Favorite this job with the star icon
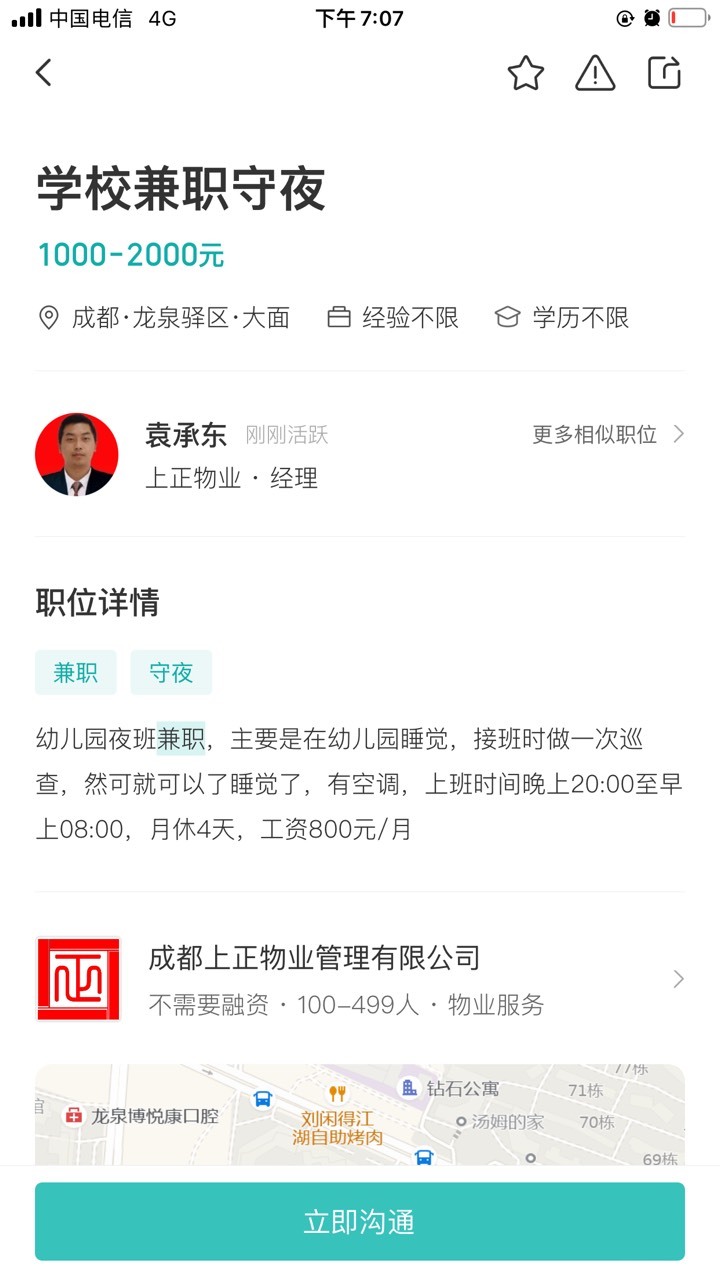Screen dimensions: 720x1280 [x=526, y=73]
